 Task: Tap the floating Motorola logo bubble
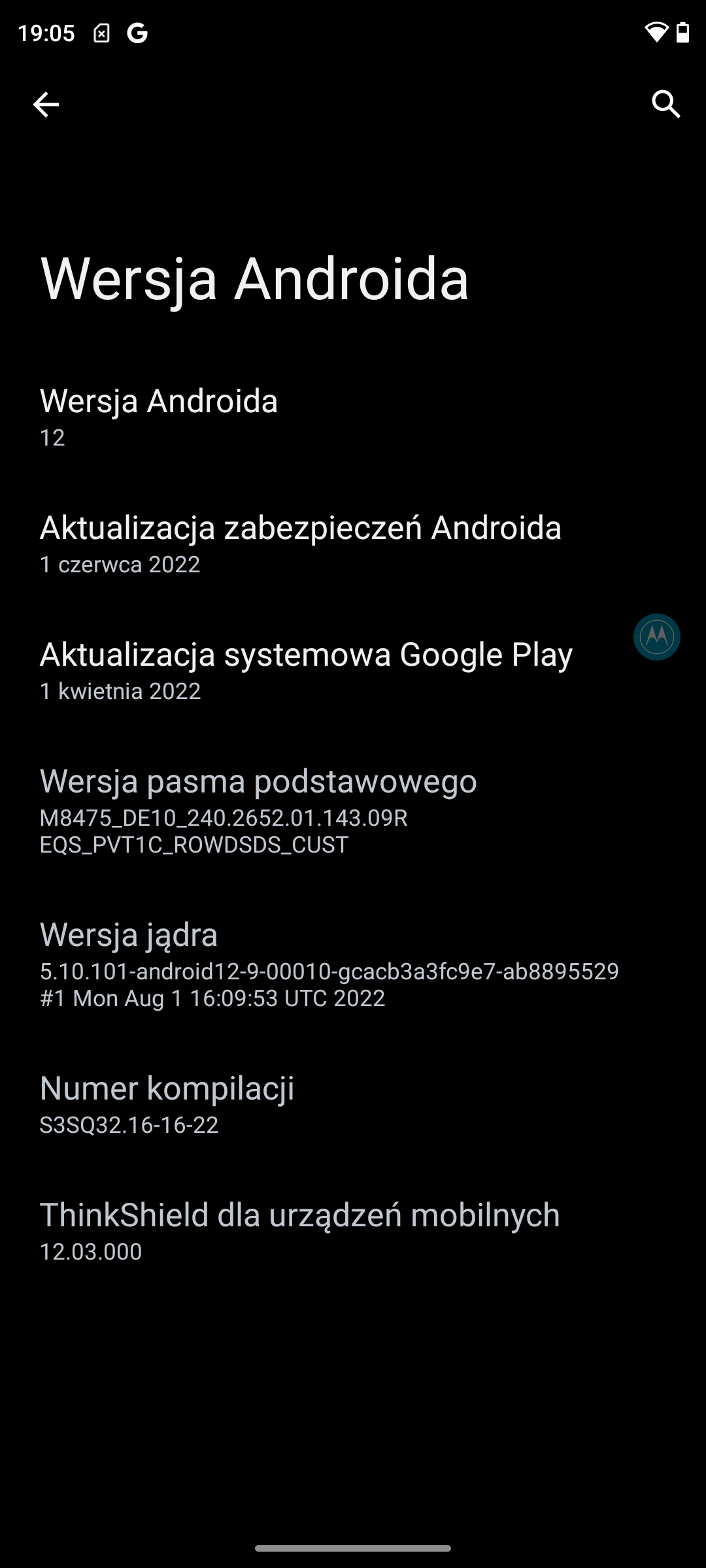[656, 636]
